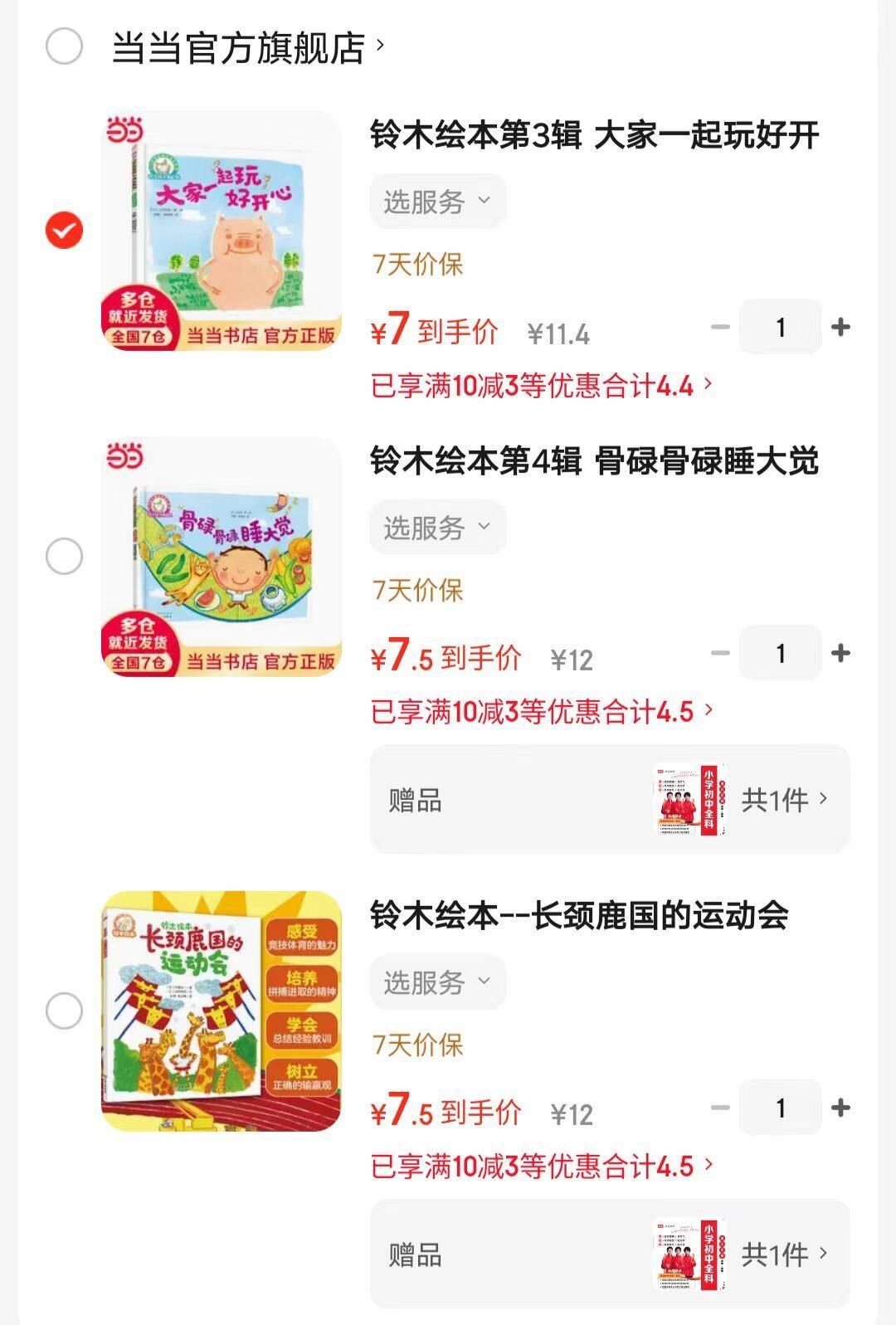Increase quantity of 大家一起玩好开心
The image size is (896, 1325).
pyautogui.click(x=842, y=328)
